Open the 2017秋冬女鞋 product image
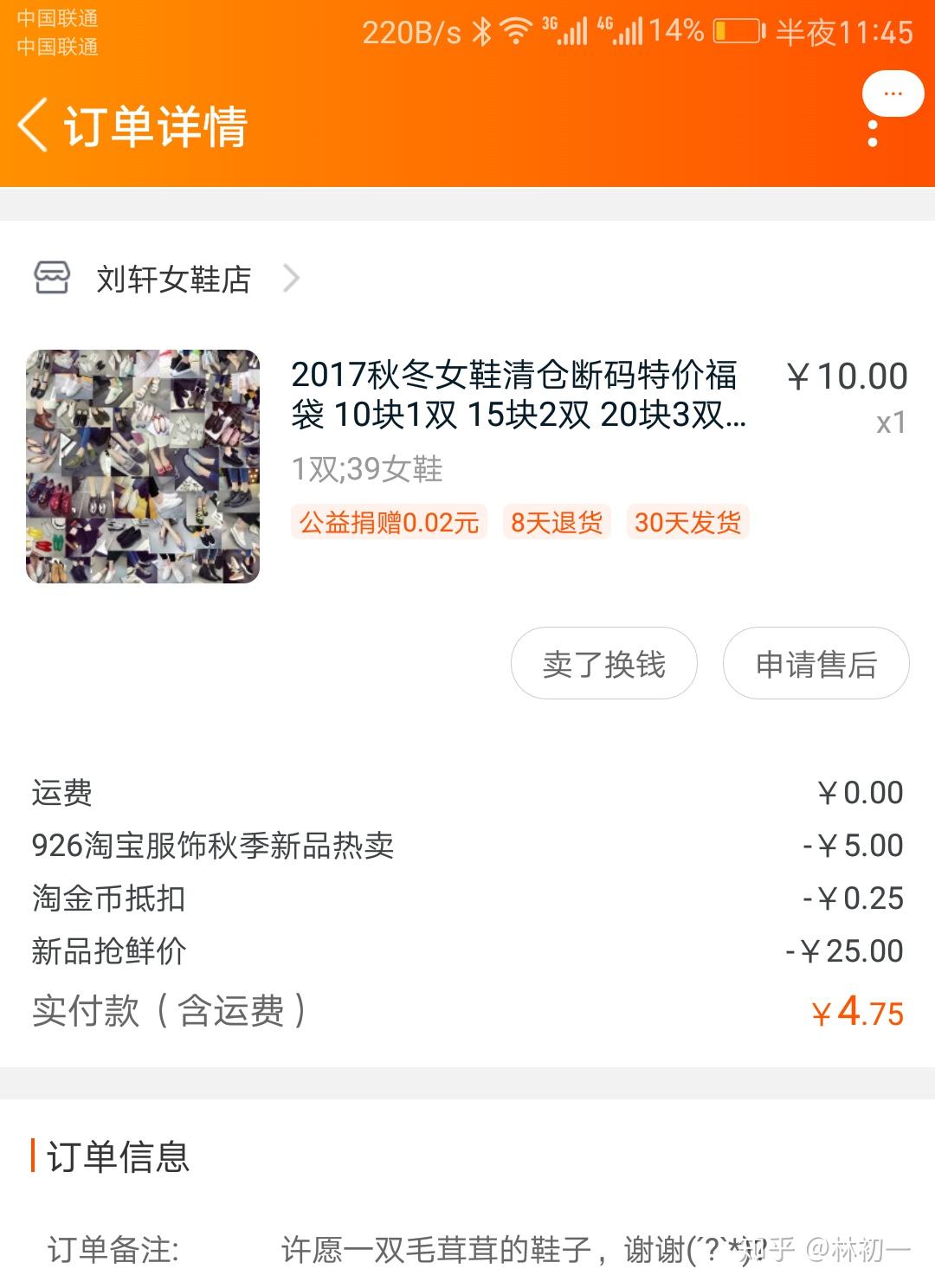This screenshot has height=1288, width=935. [143, 466]
